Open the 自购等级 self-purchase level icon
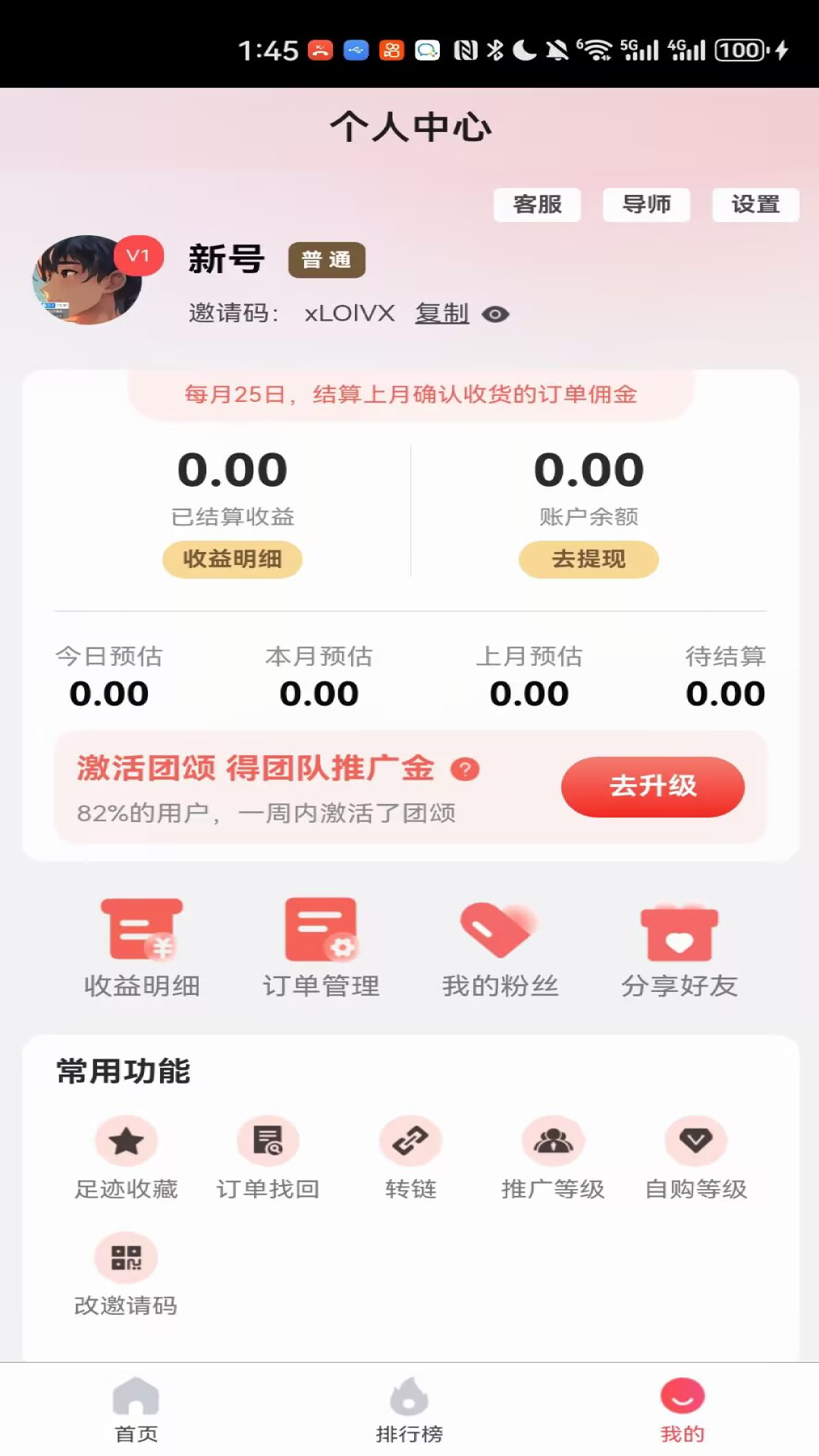The width and height of the screenshot is (819, 1456). click(695, 1139)
